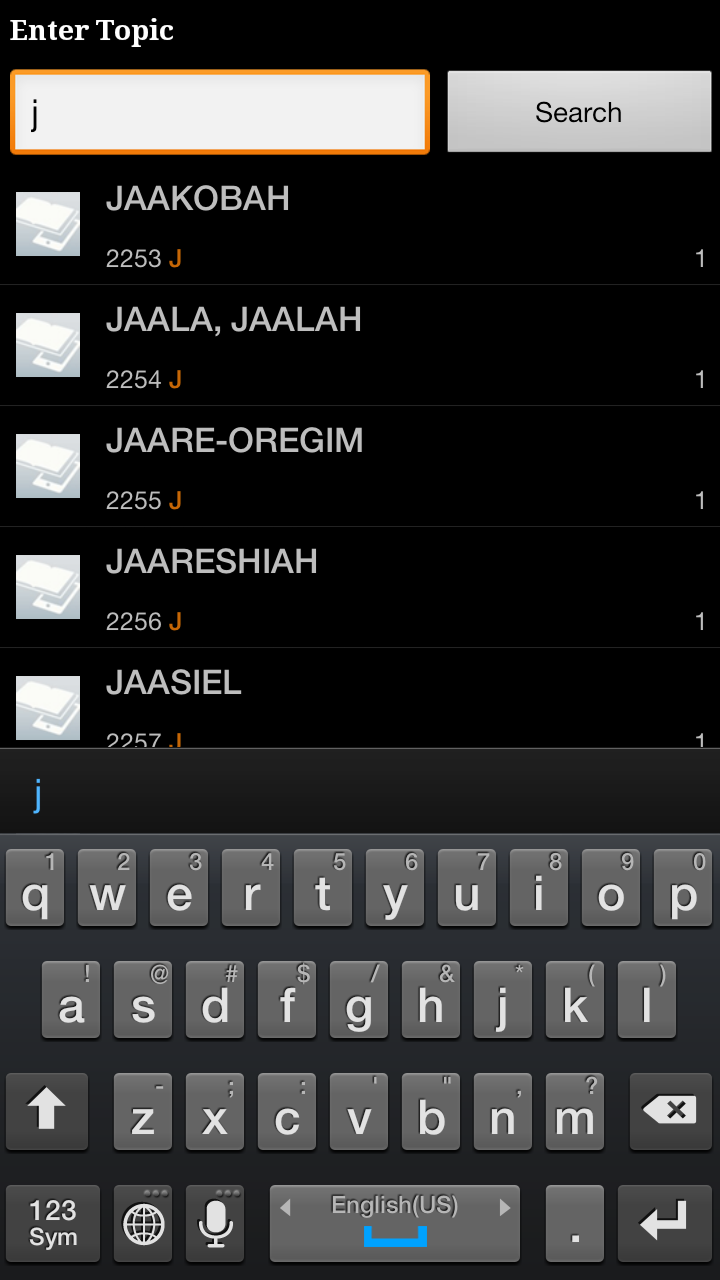Viewport: 720px width, 1280px height.
Task: Tap the 123 Sym key
Action: 52,1223
